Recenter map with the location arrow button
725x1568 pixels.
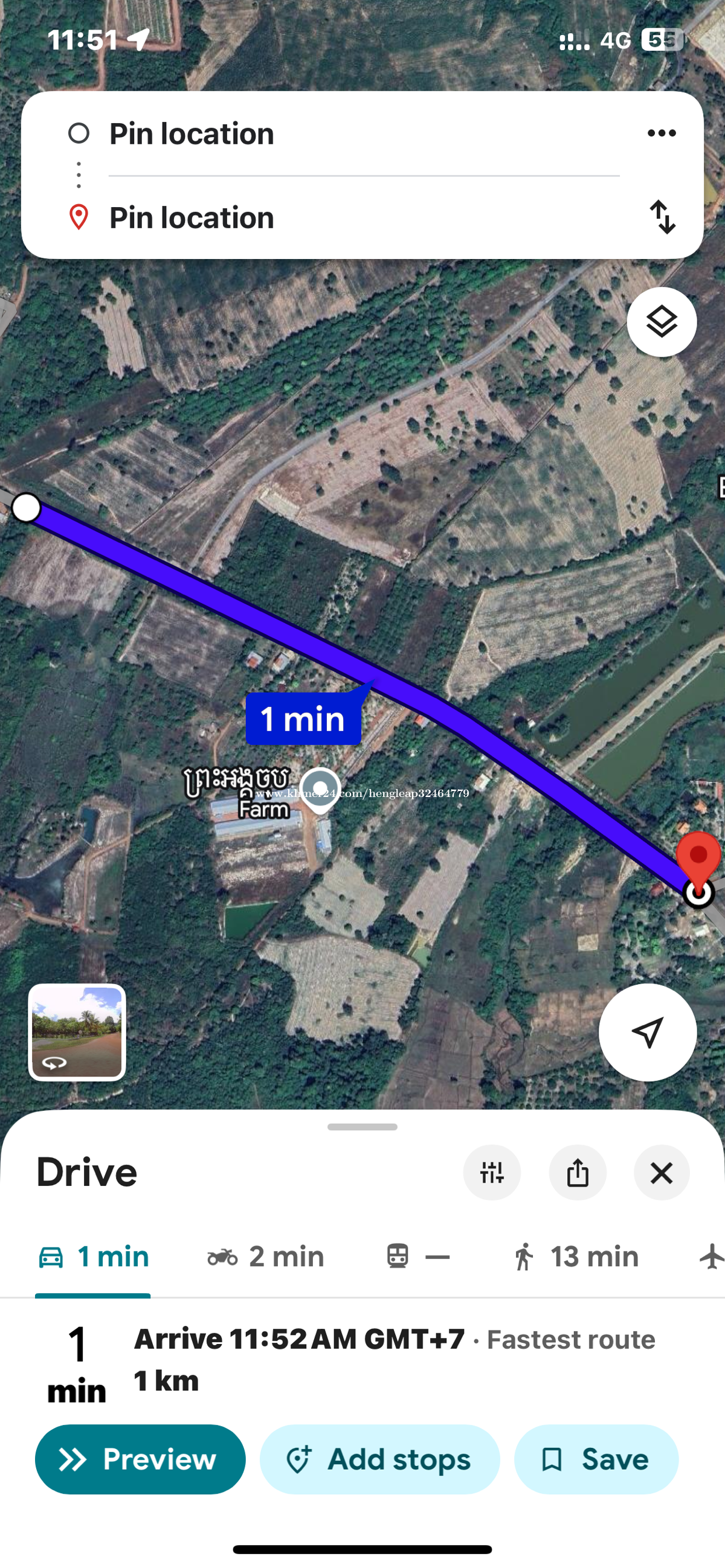pos(647,1032)
